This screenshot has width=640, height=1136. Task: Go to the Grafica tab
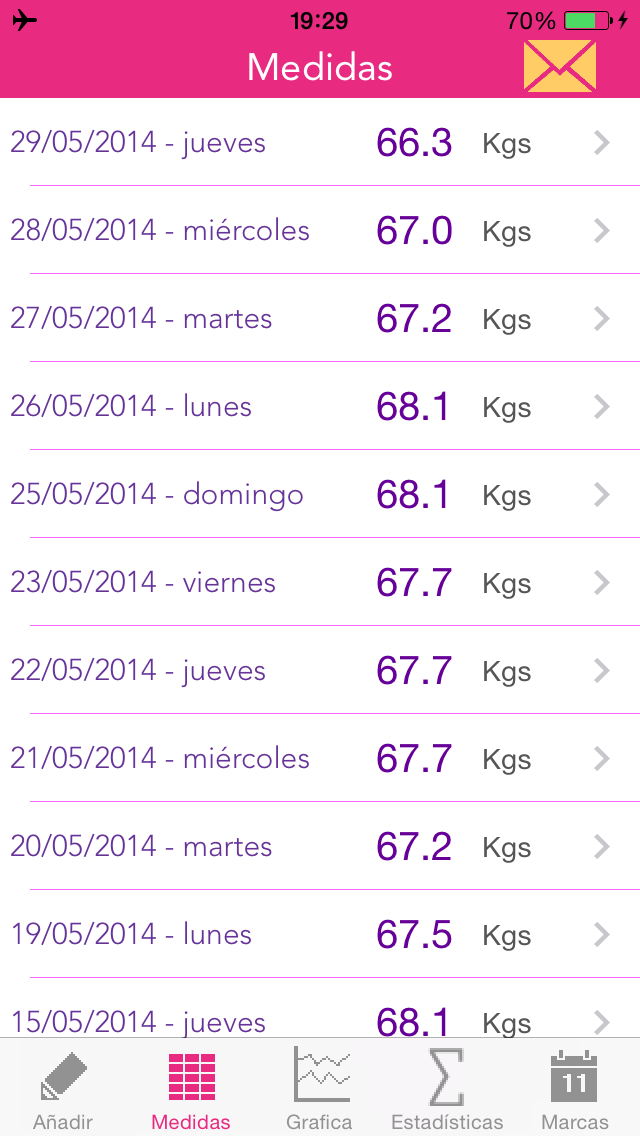[x=320, y=1088]
